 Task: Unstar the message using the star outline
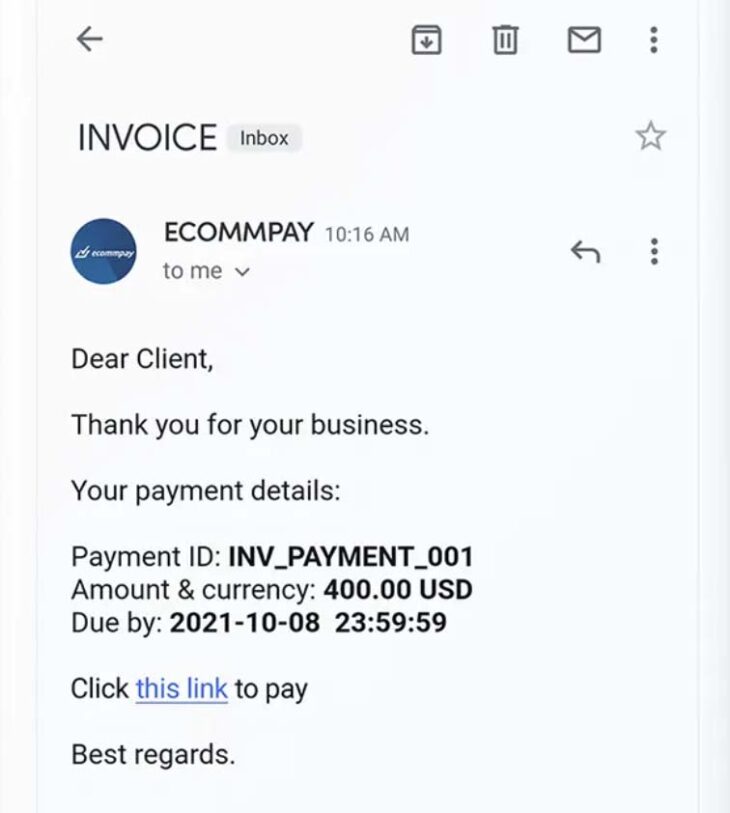click(x=651, y=134)
